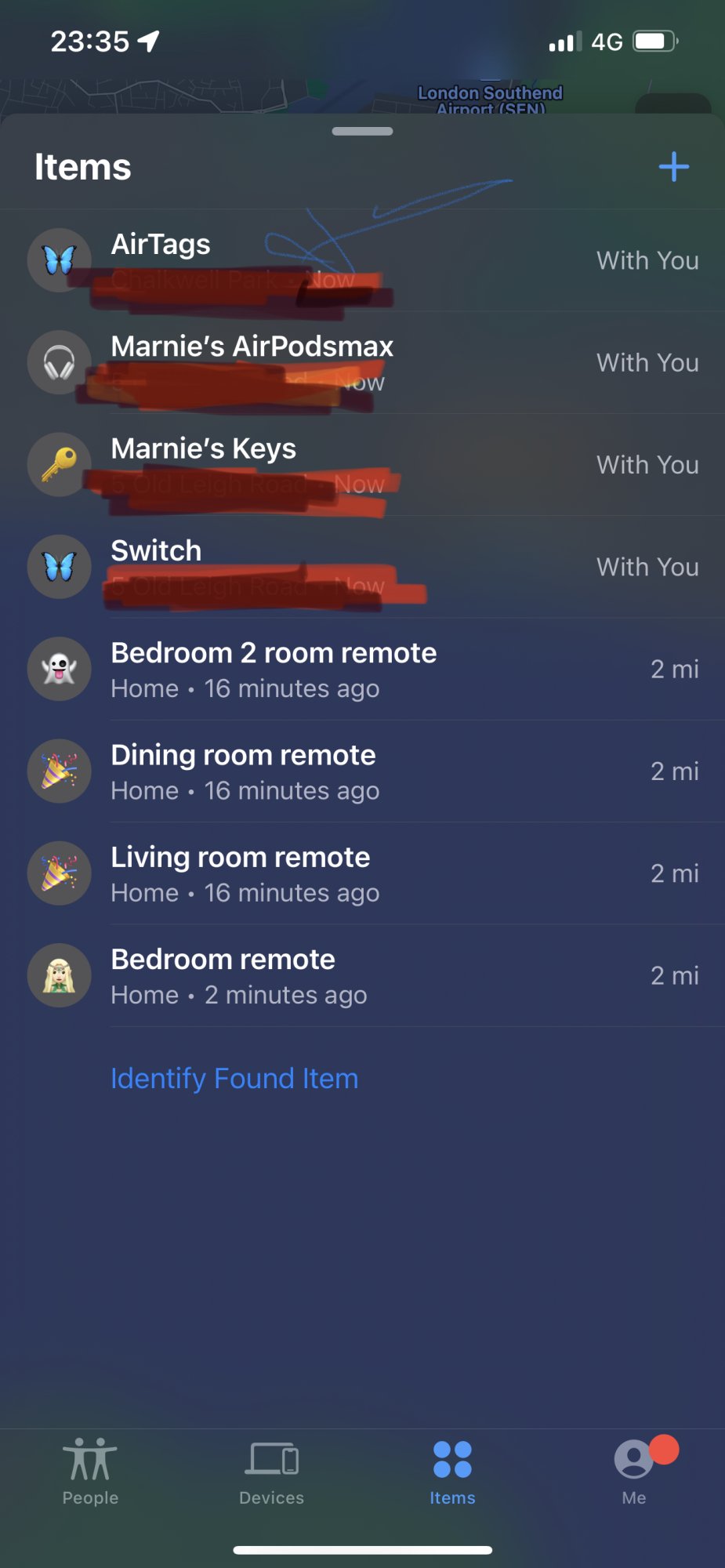Switch to the People tab
This screenshot has height=1568, width=725.
pyautogui.click(x=90, y=1472)
